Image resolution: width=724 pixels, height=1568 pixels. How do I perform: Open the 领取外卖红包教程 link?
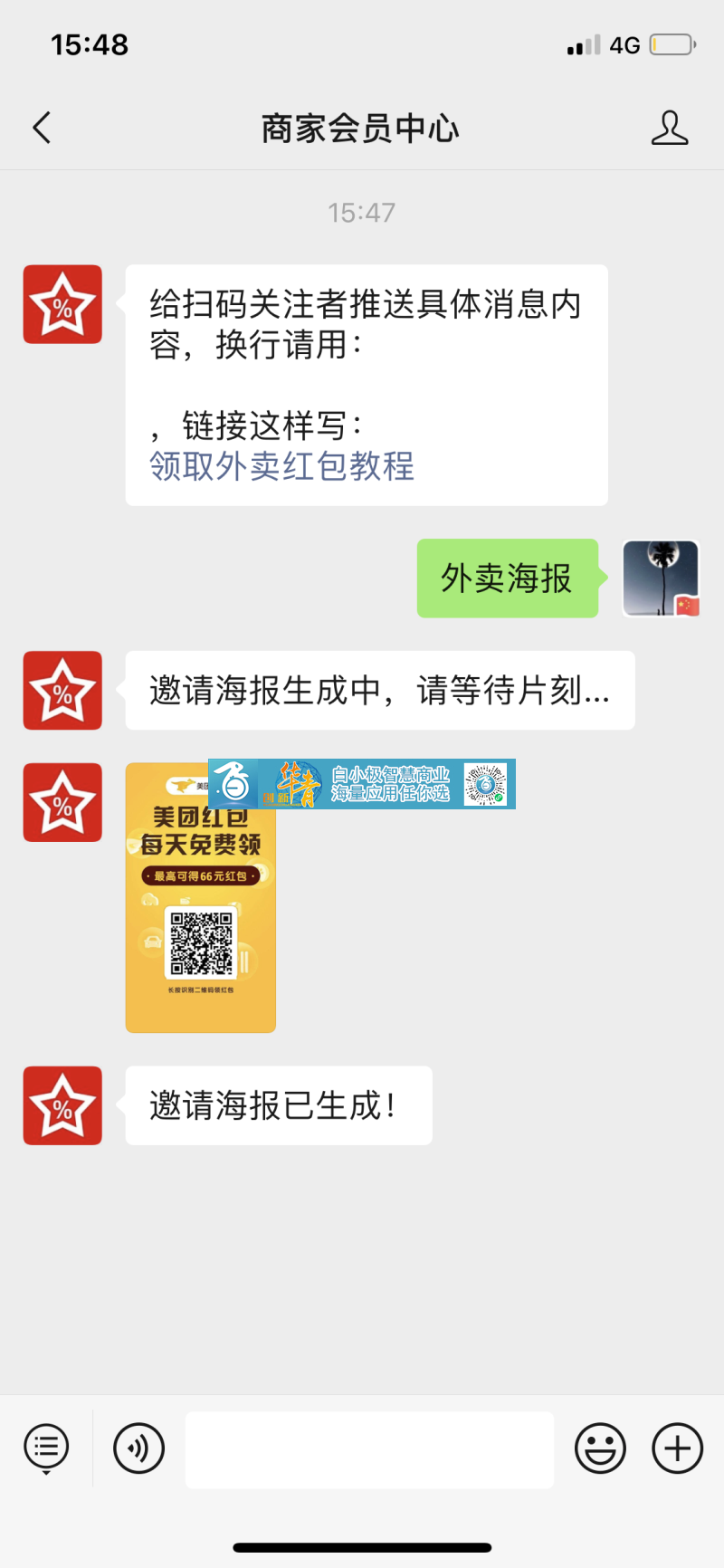tap(281, 466)
